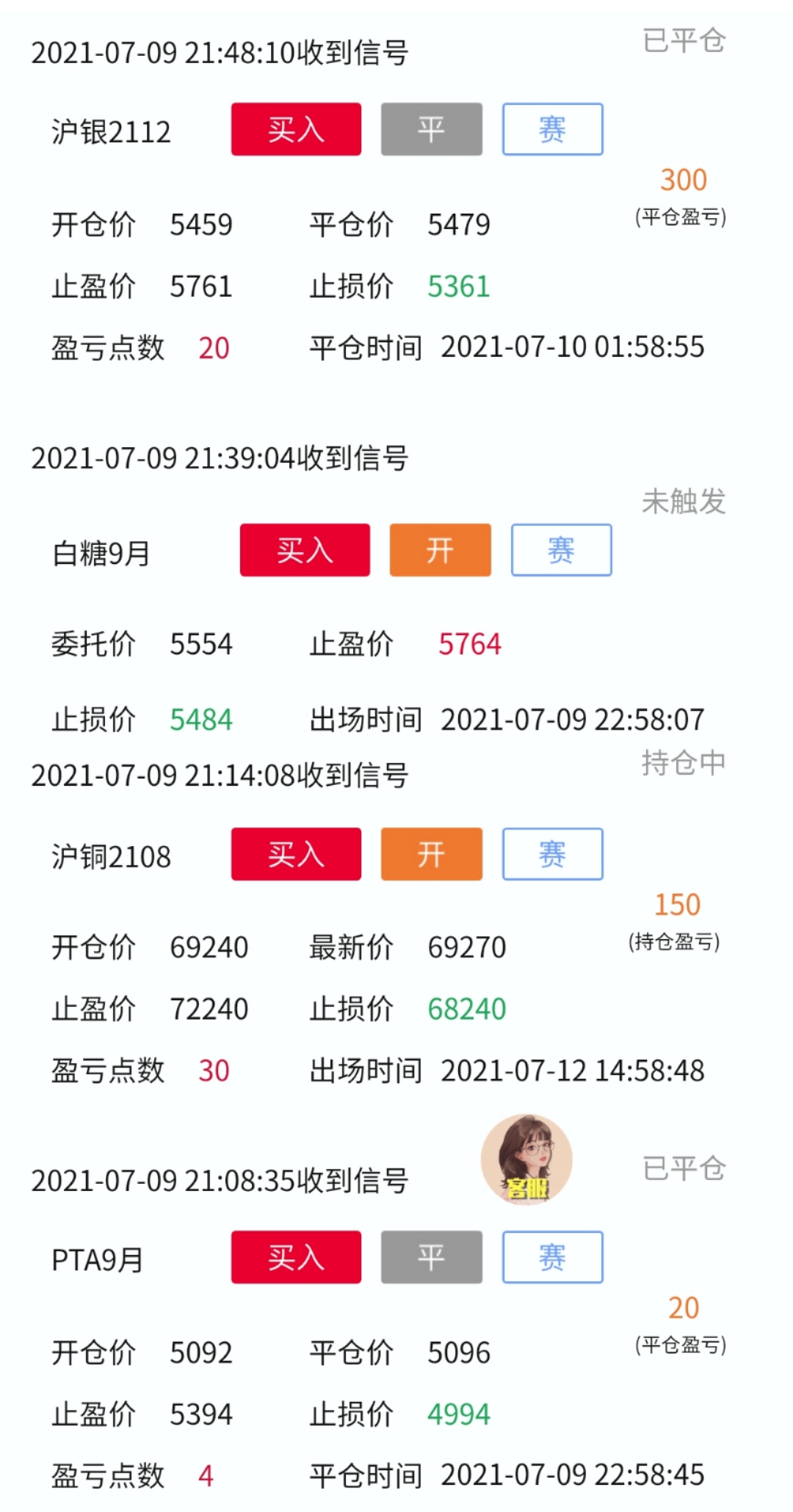Tap the 赛 button for 沪铜2108

(552, 854)
